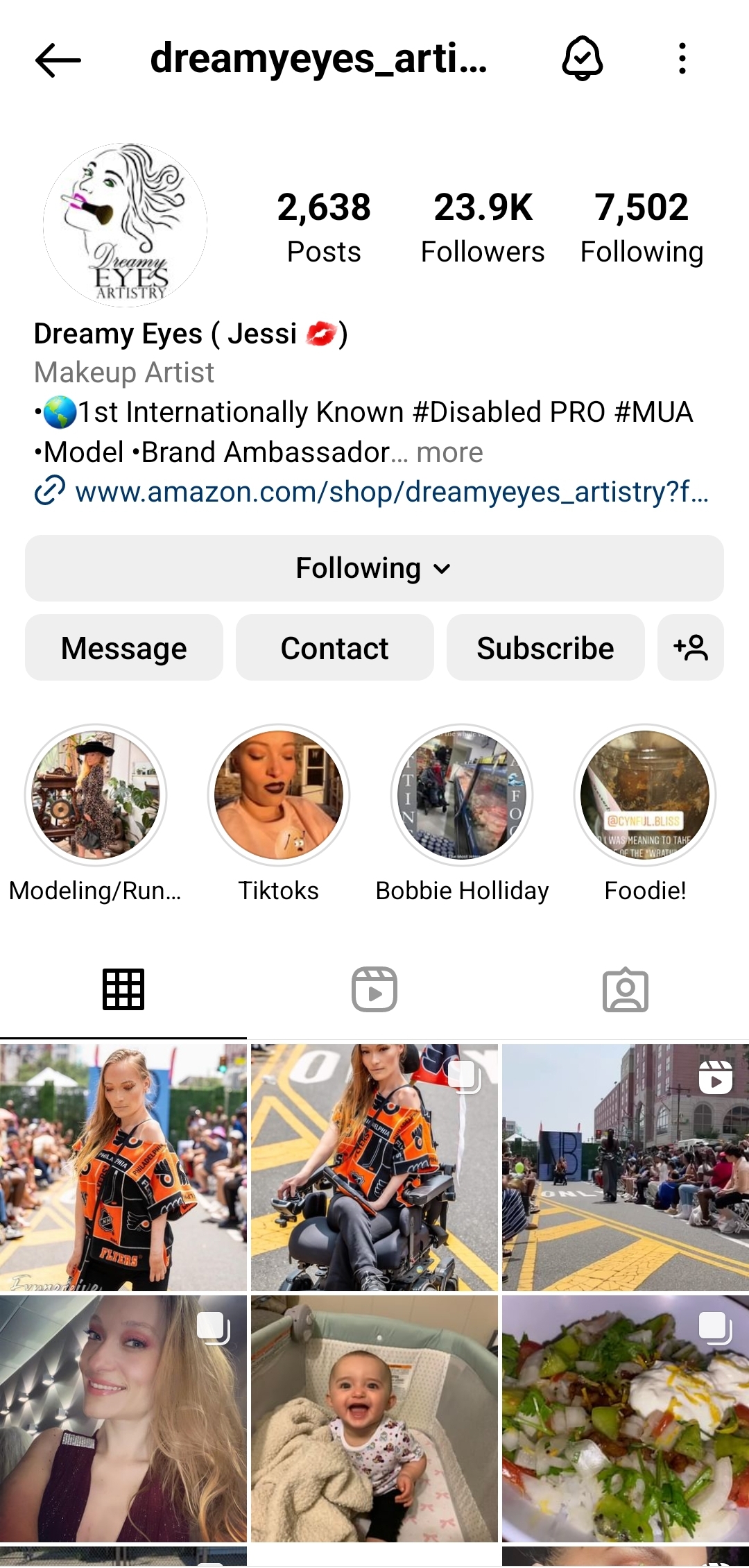Screen dimensions: 749x1568
Task: Tap the Contact button
Action: (335, 648)
